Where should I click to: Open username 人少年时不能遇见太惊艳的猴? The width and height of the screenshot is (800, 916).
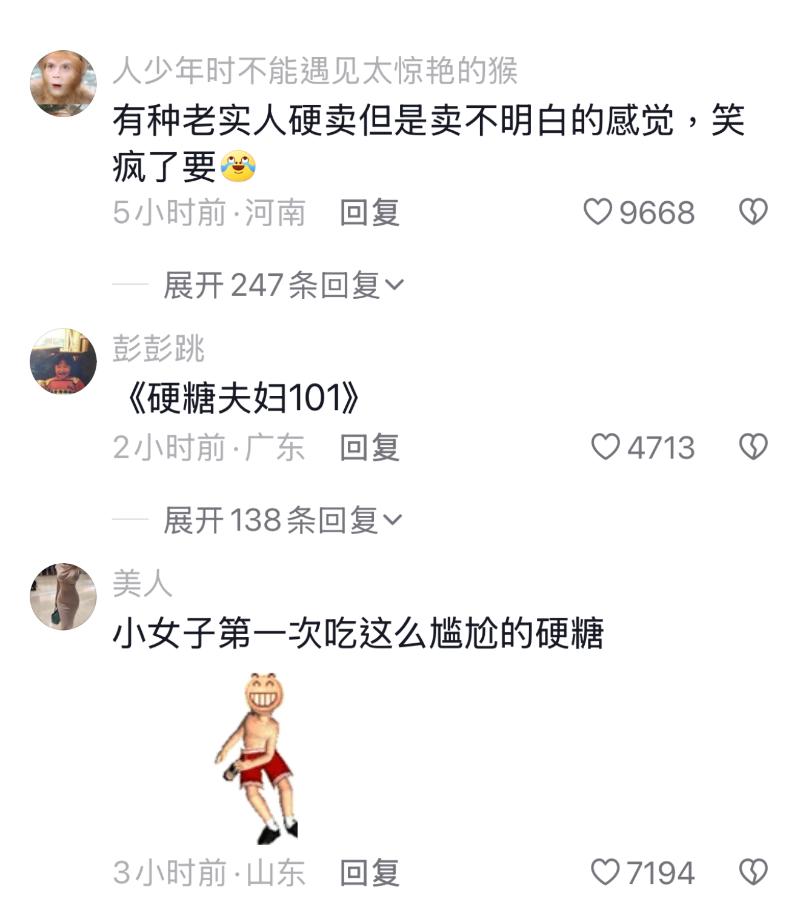tap(315, 70)
